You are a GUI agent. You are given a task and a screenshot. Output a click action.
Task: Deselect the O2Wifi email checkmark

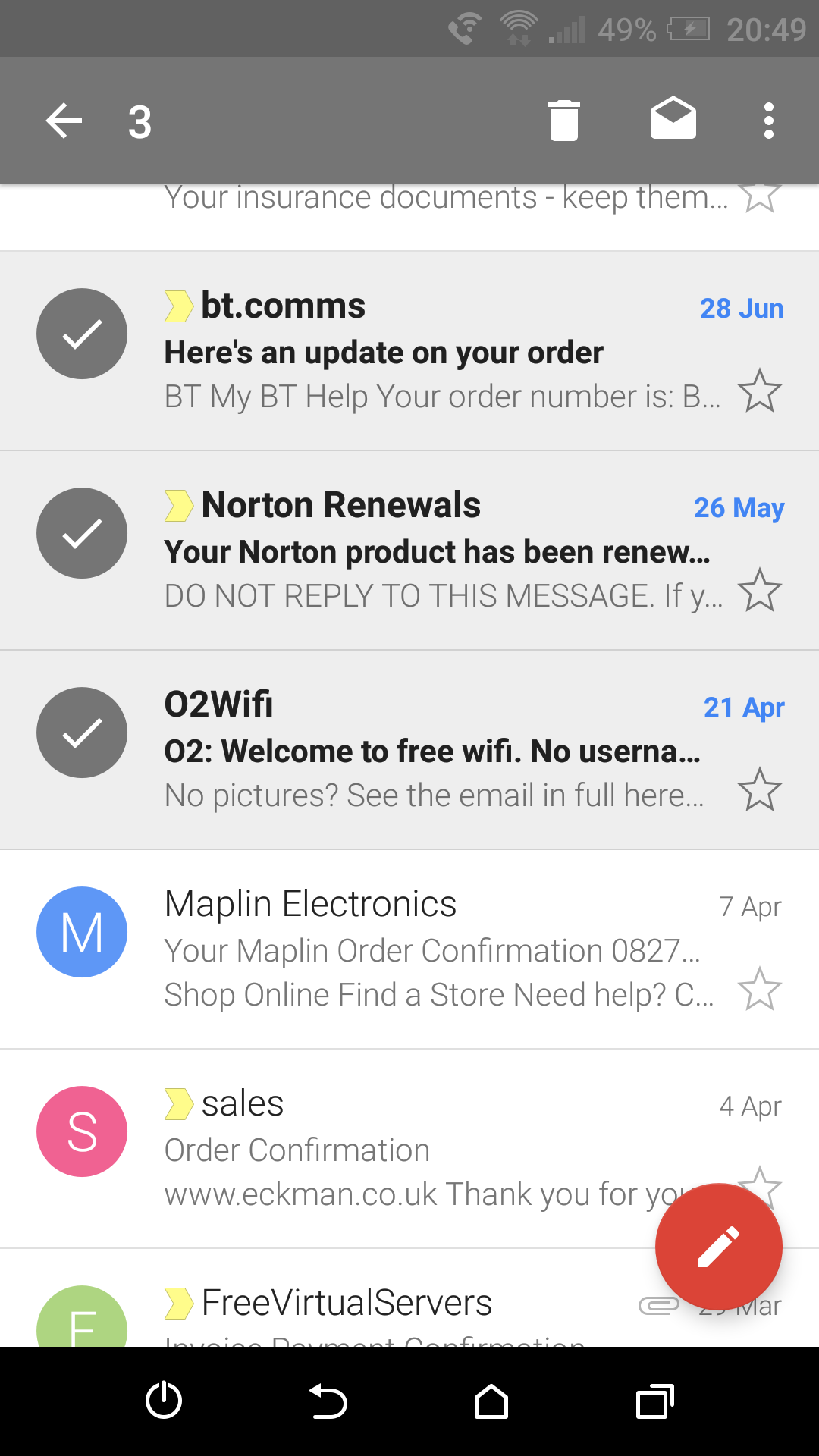pos(82,733)
